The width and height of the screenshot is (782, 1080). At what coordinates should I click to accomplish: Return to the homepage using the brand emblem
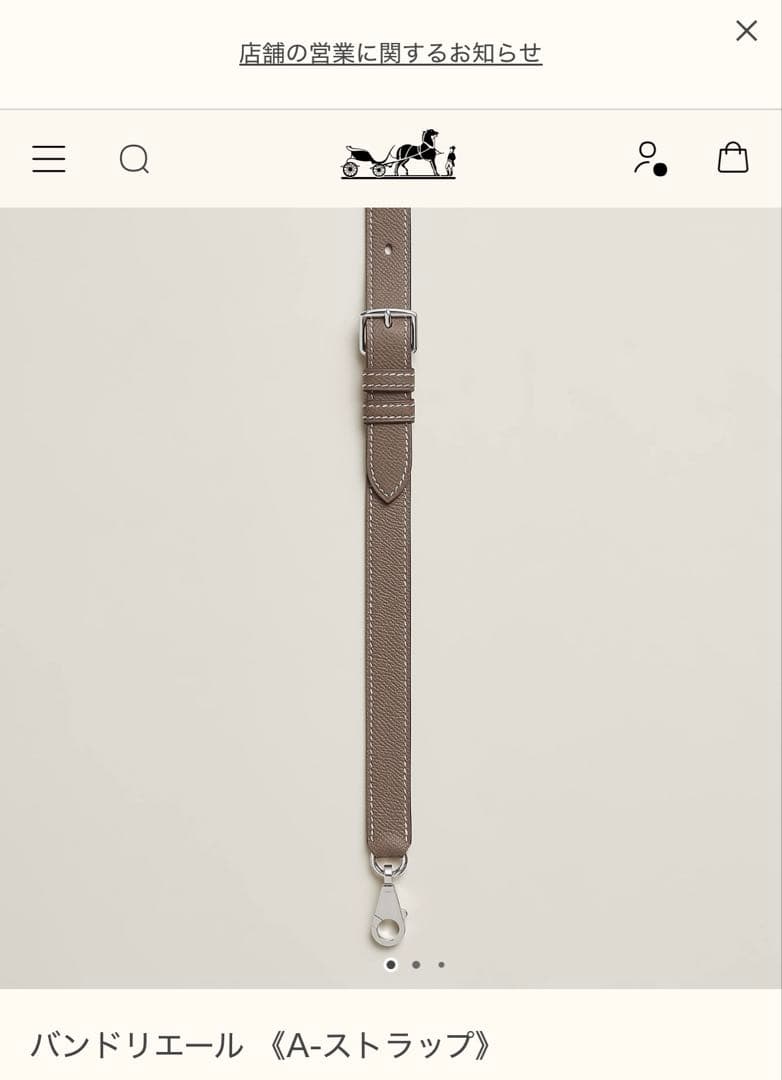[x=400, y=157]
